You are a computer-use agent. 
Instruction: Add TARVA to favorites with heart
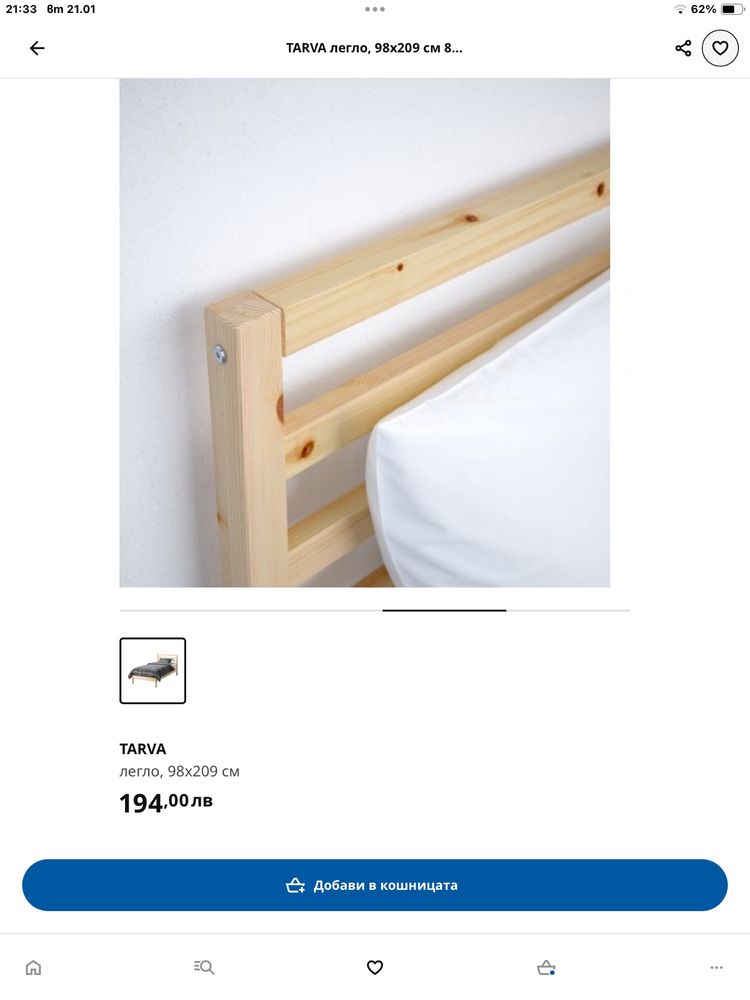coord(720,48)
